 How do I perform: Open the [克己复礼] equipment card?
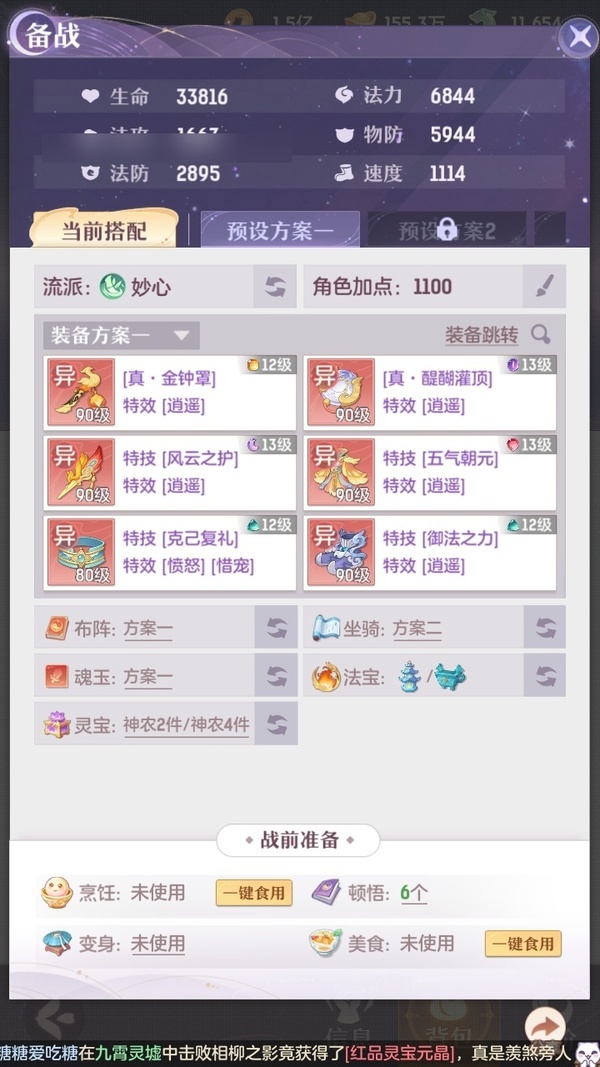170,552
